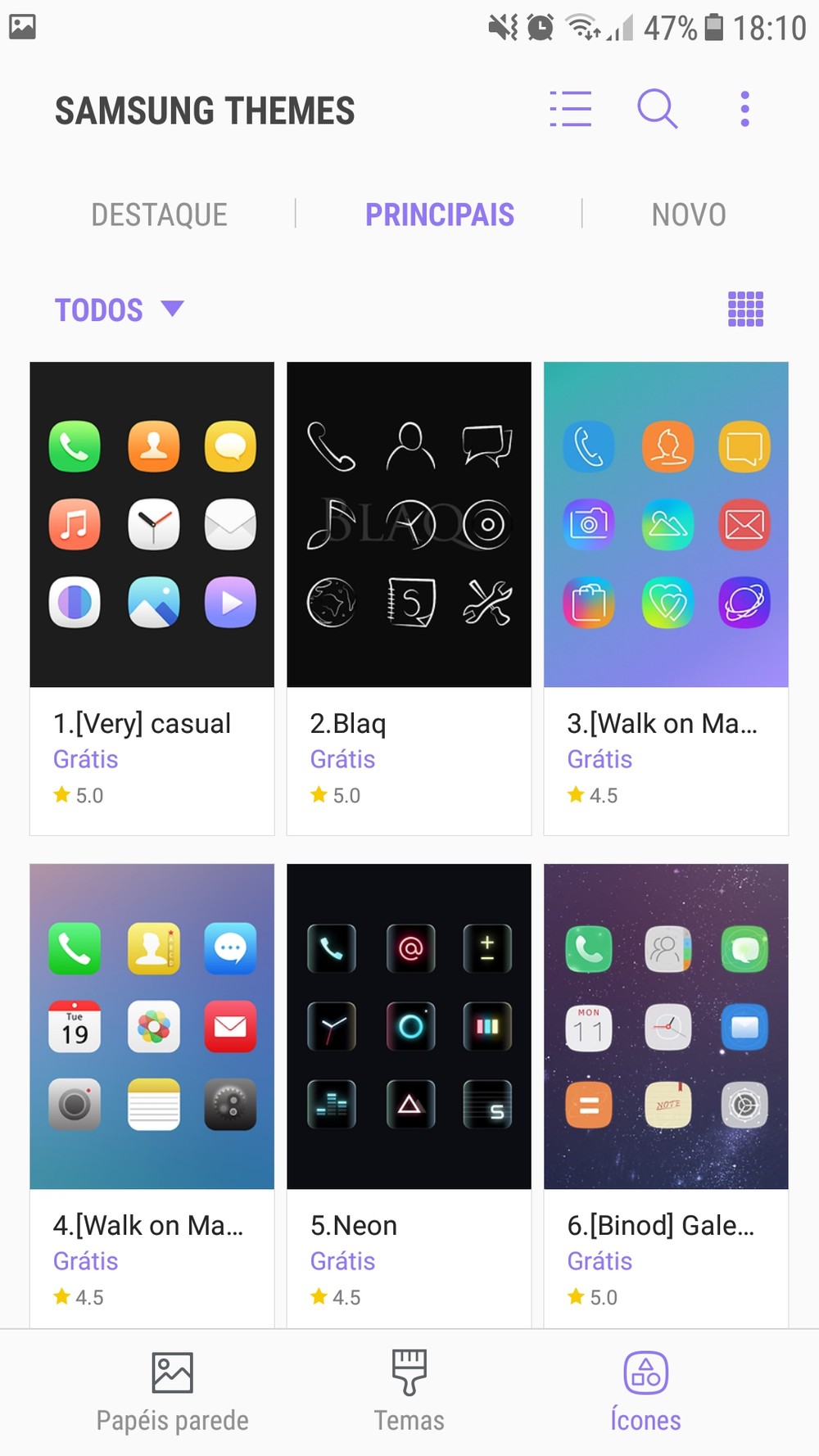
Task: Go to the Temas section
Action: coord(409,1392)
